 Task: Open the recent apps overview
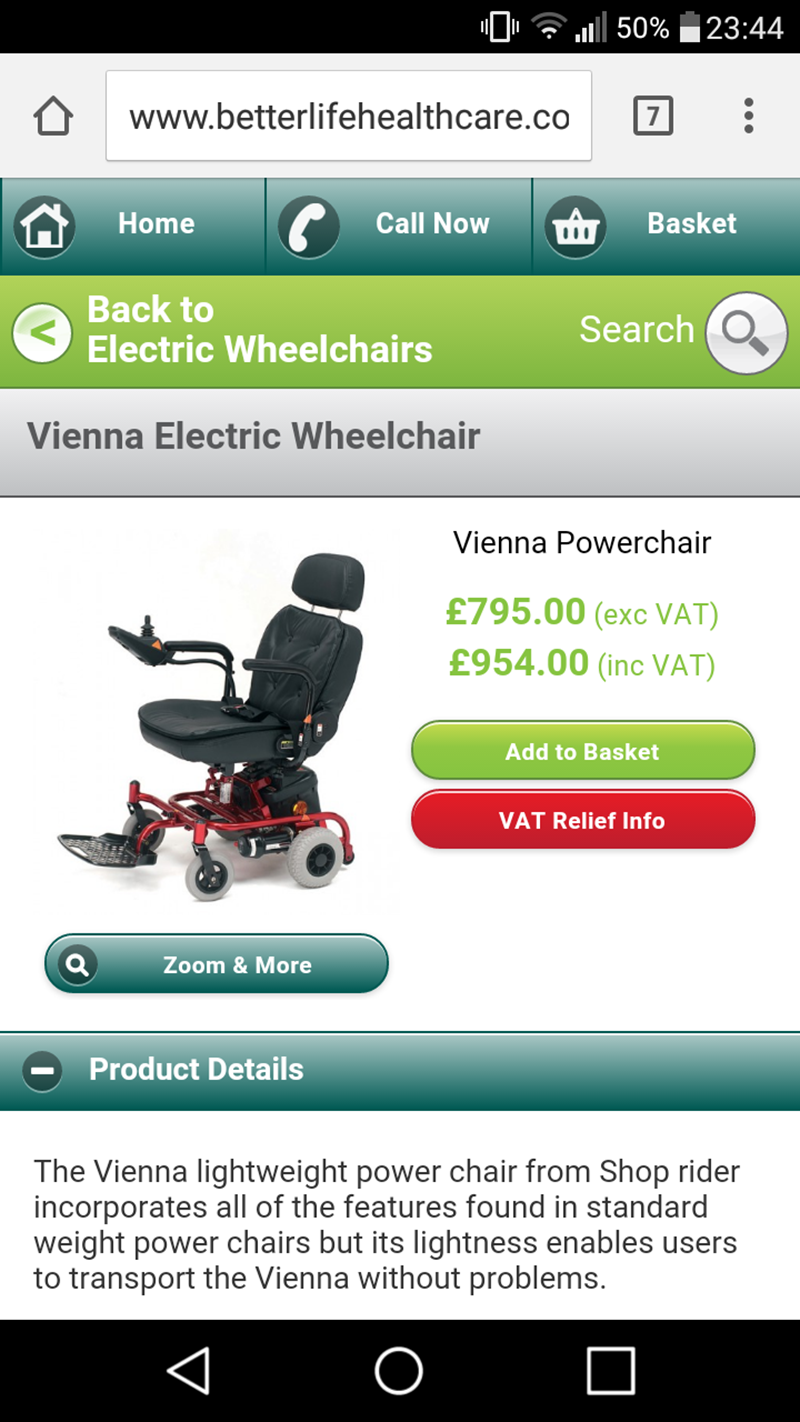[610, 1370]
